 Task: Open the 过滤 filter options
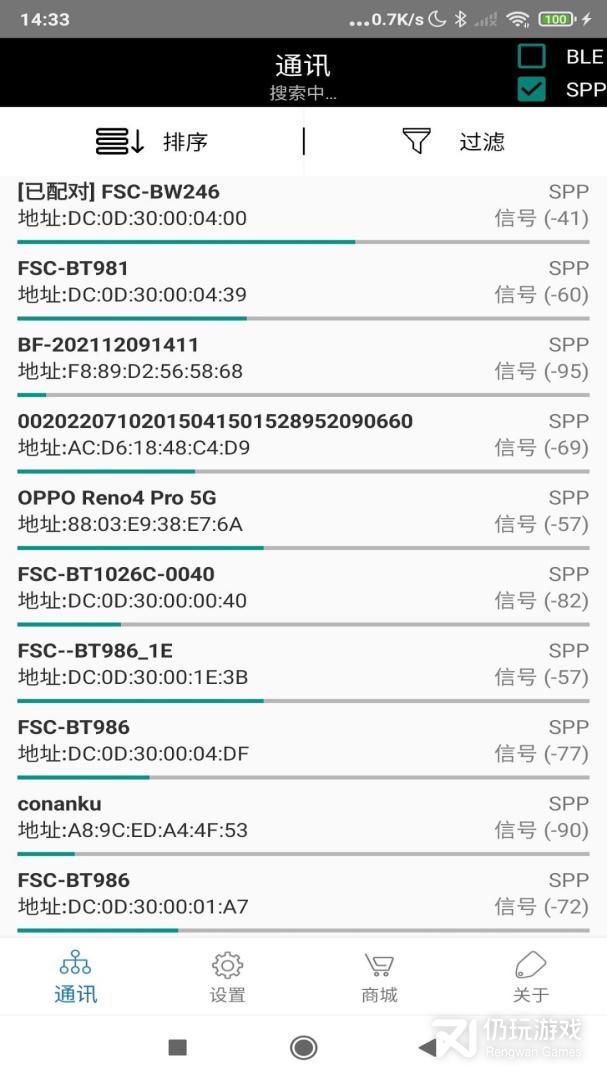[x=454, y=142]
